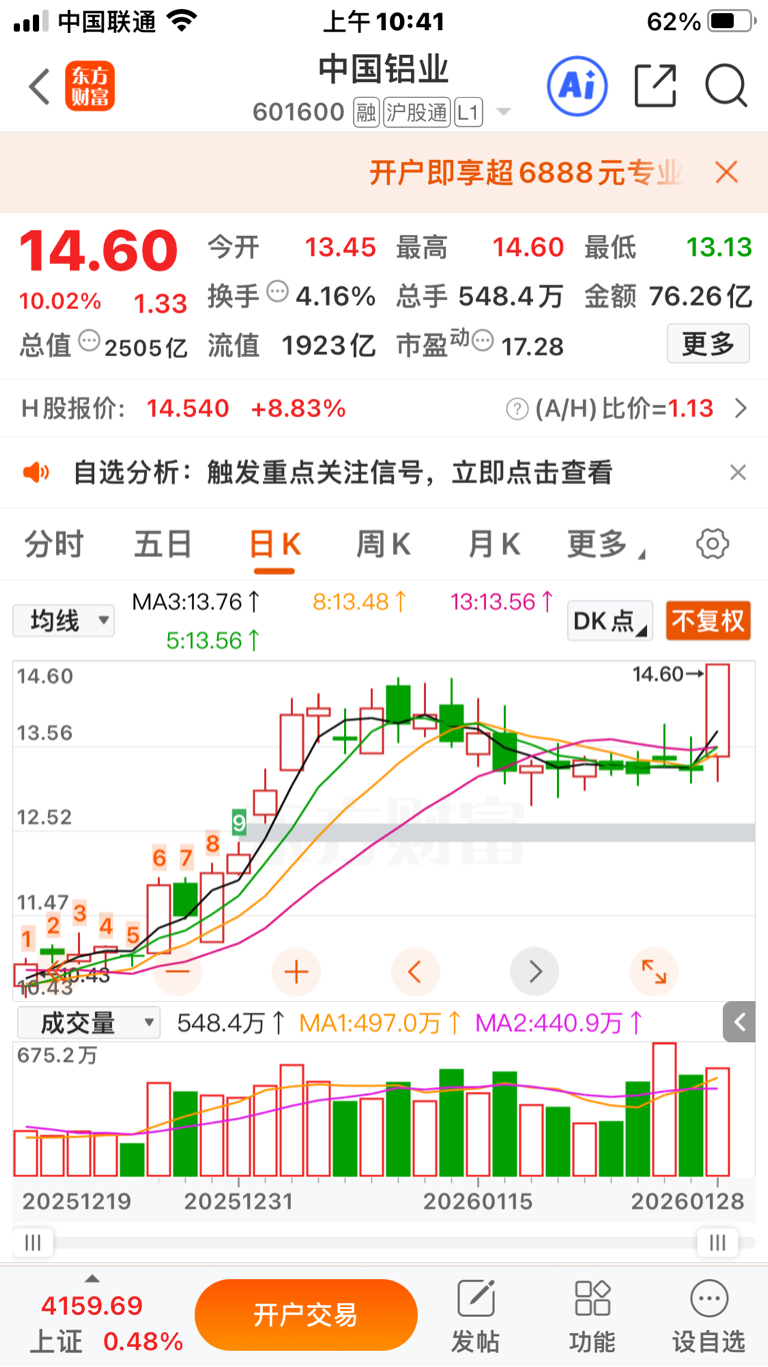The height and width of the screenshot is (1367, 768).
Task: Select the 周K tab
Action: pos(384,544)
